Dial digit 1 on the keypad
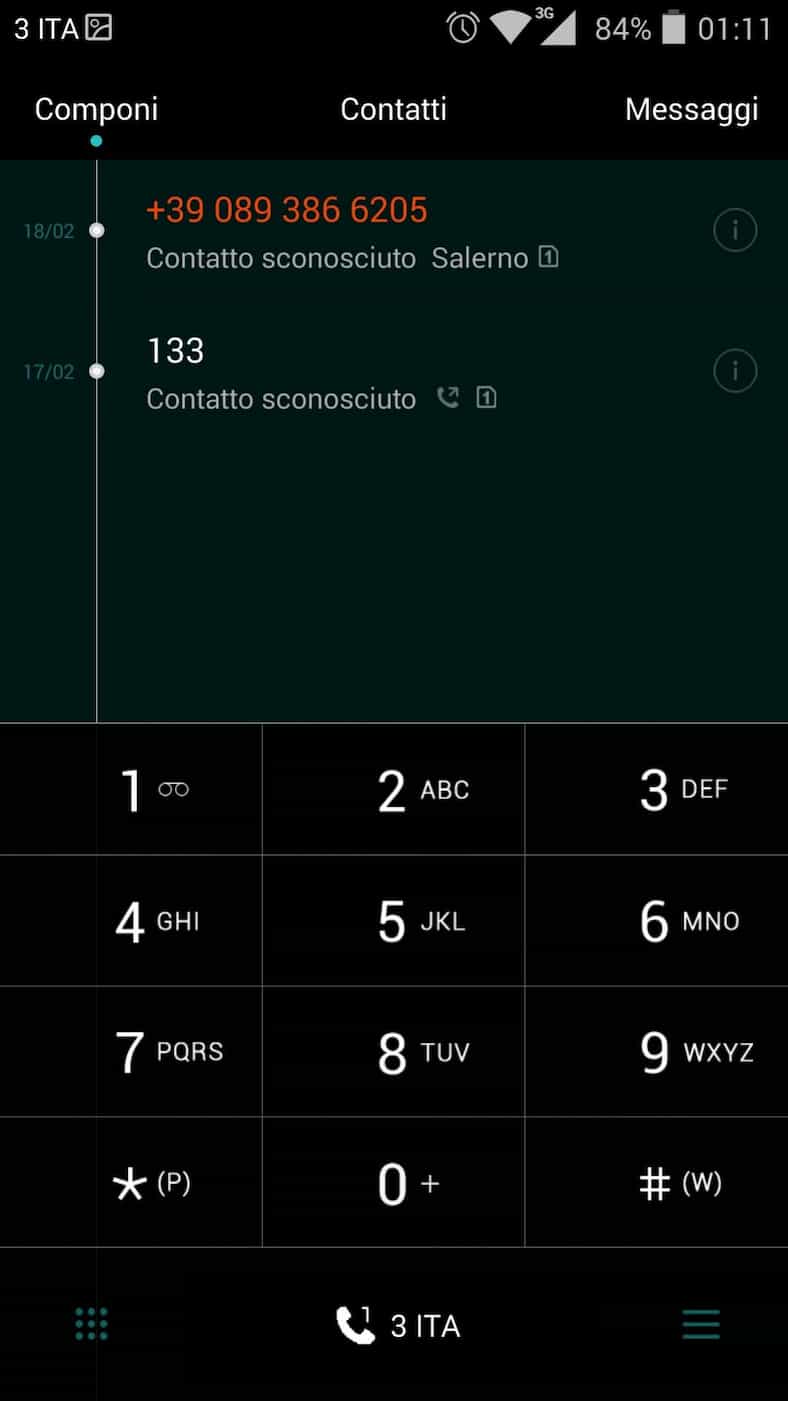 (x=131, y=790)
